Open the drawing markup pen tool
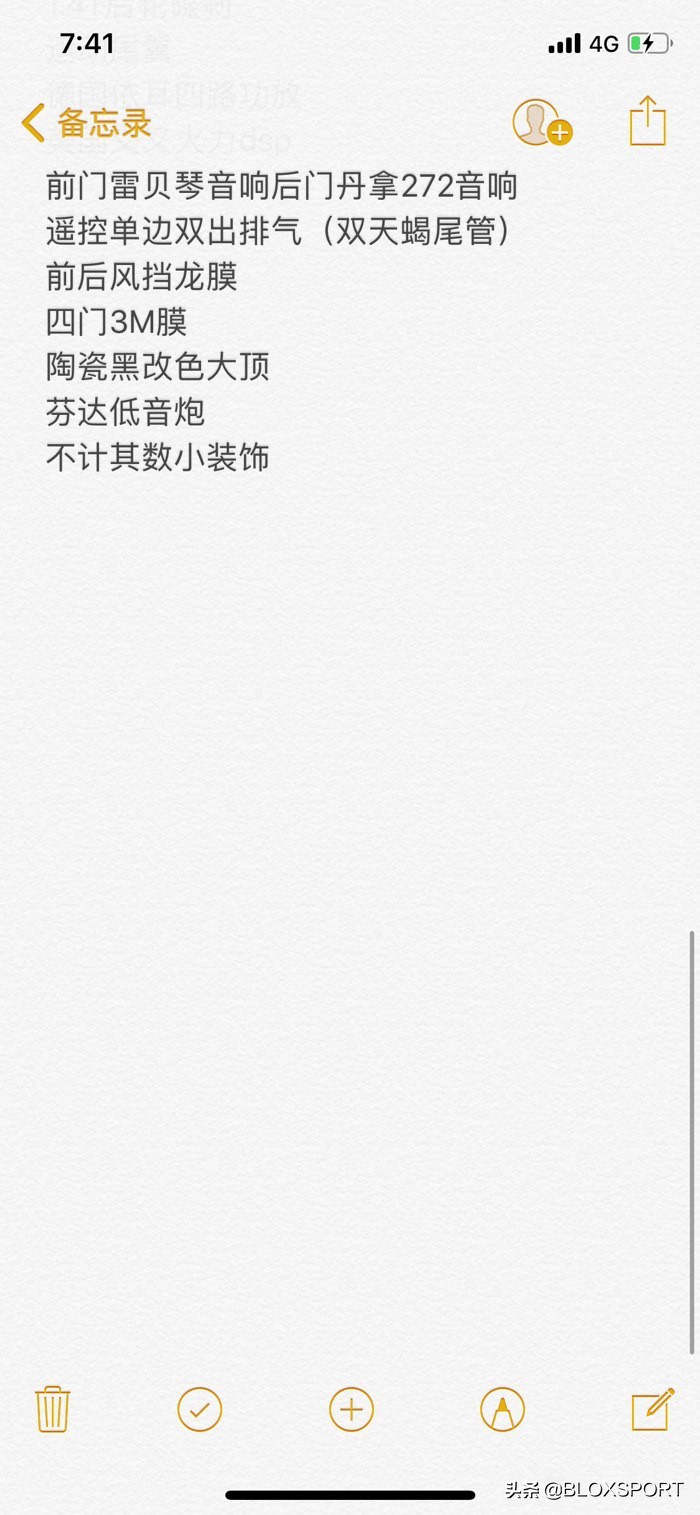 pyautogui.click(x=502, y=1410)
